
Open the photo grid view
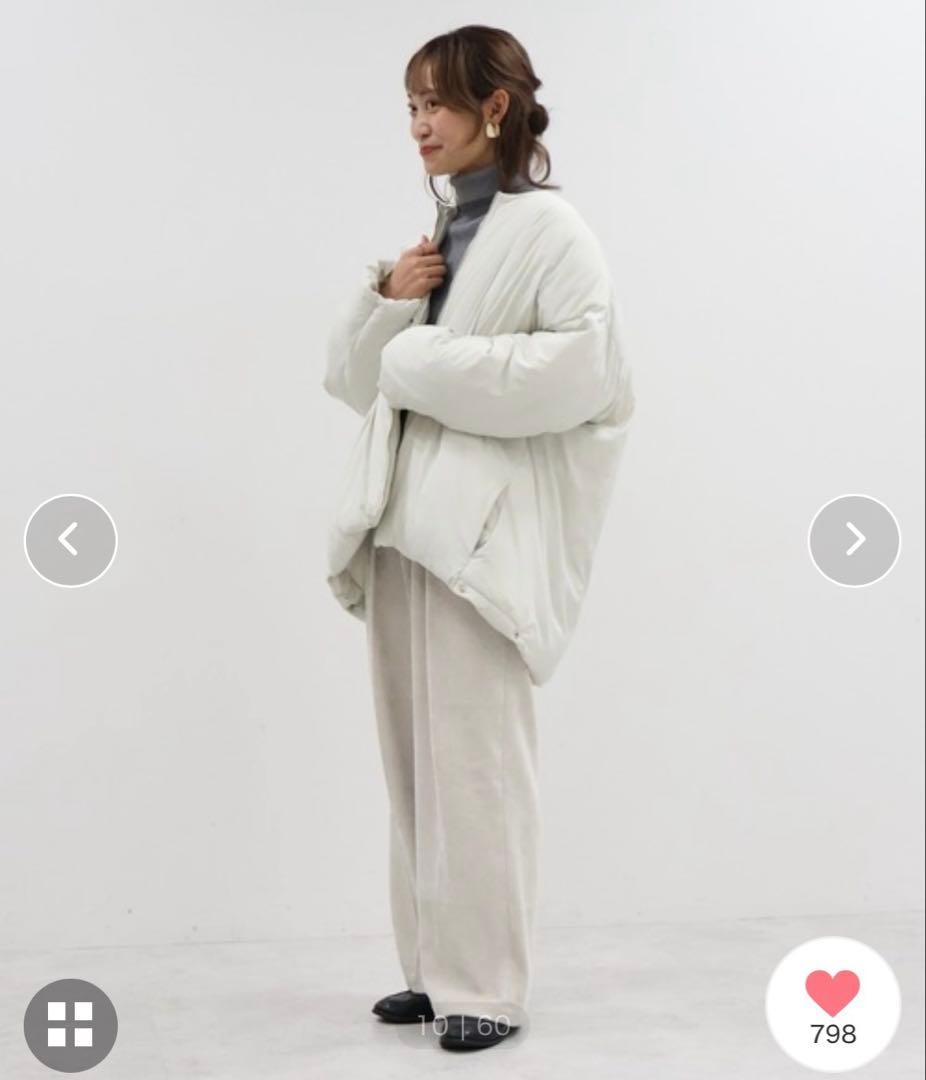click(70, 1024)
